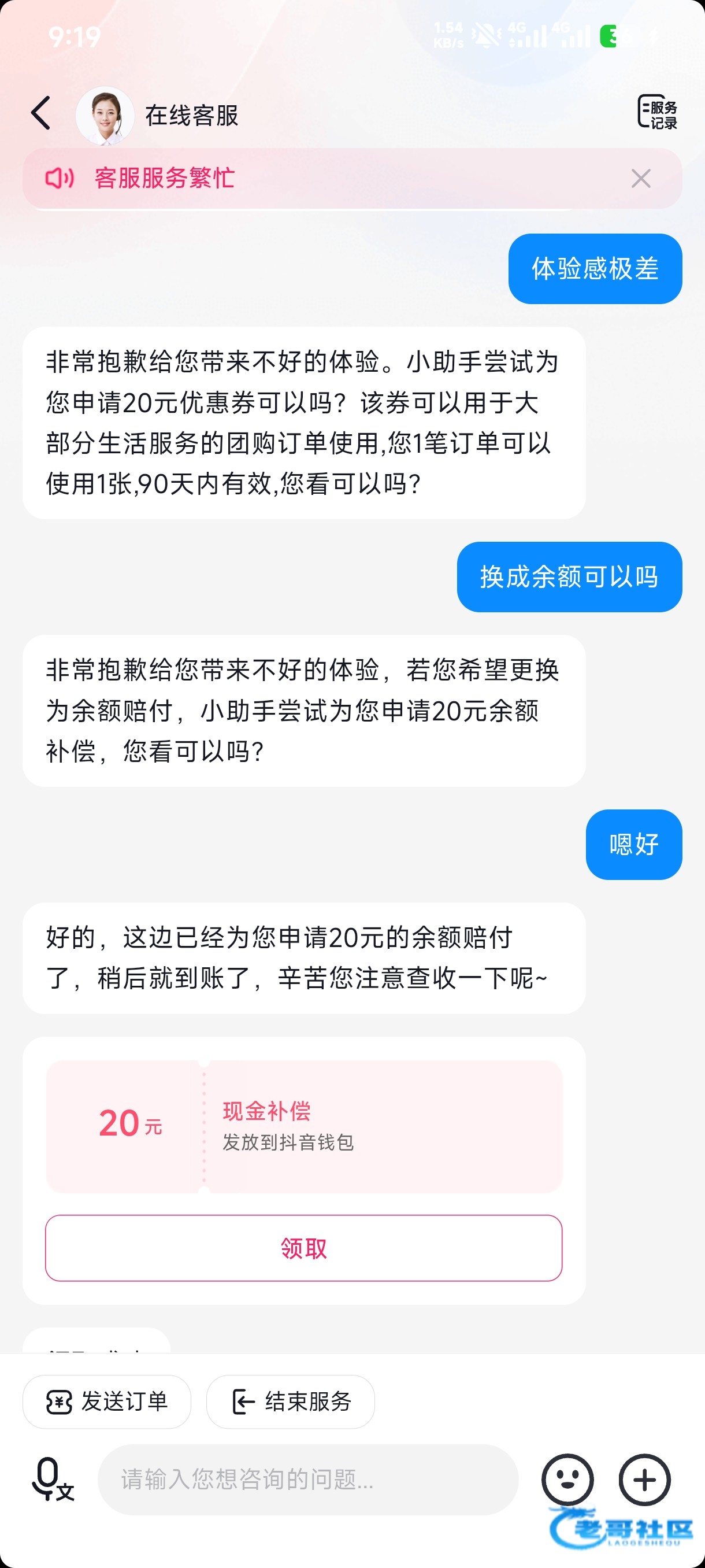Open the emoji picker

567,1479
